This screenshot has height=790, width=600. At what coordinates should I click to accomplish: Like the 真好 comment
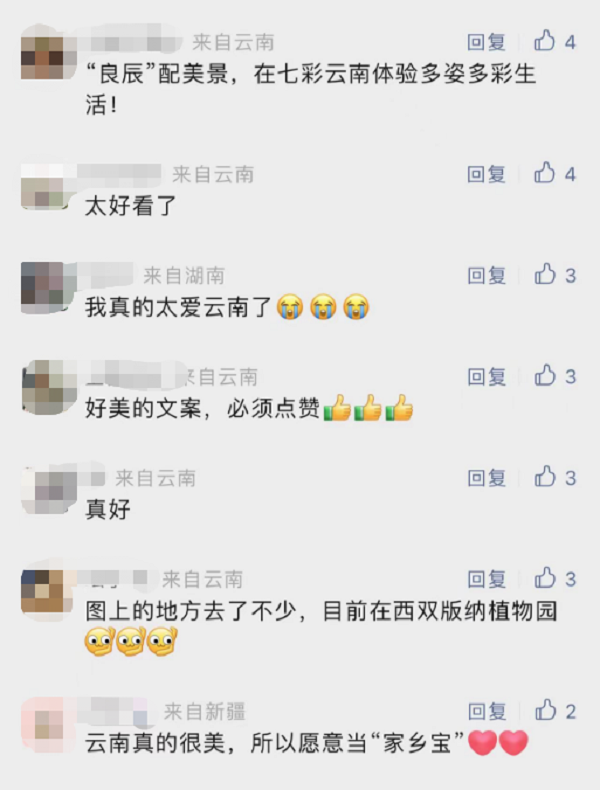tap(545, 477)
